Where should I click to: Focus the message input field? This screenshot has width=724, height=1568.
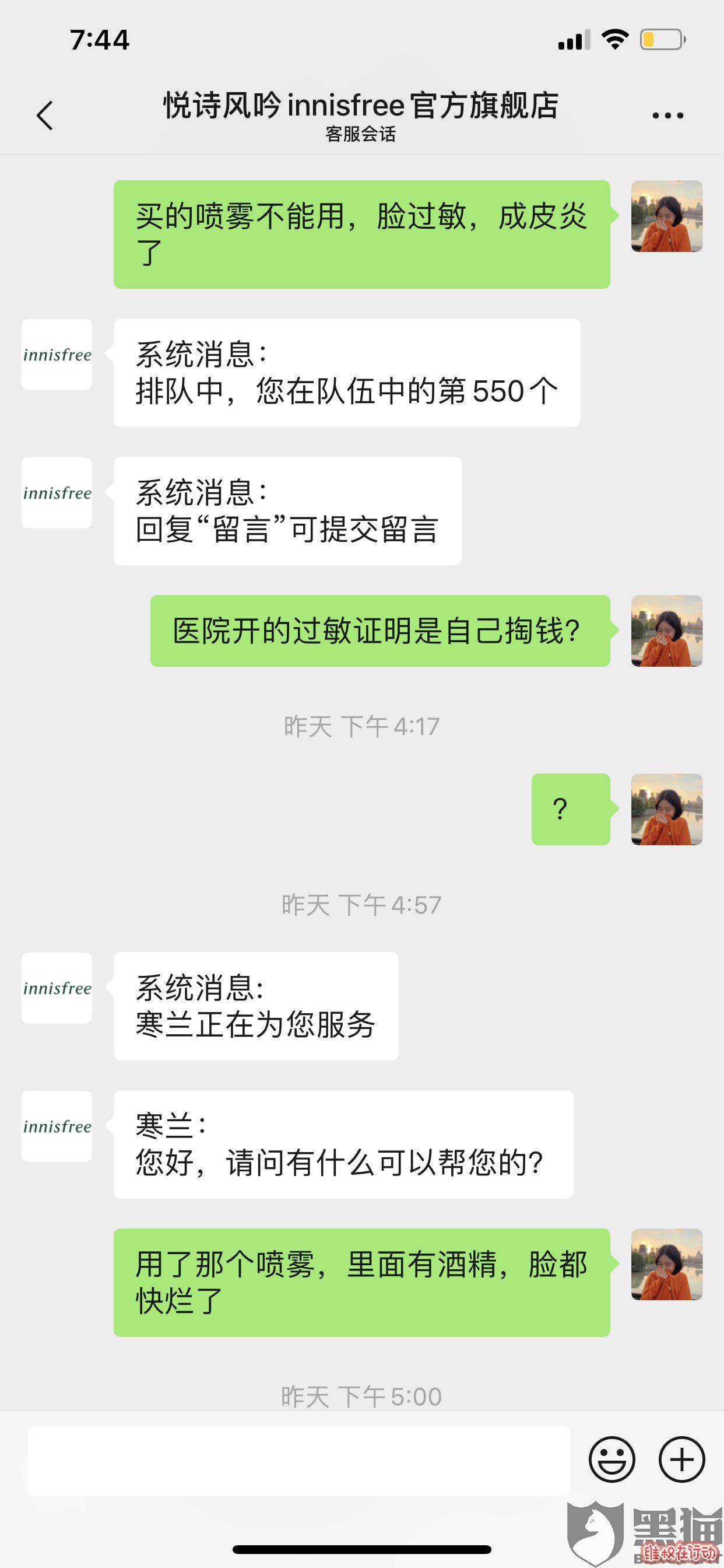point(298,1460)
